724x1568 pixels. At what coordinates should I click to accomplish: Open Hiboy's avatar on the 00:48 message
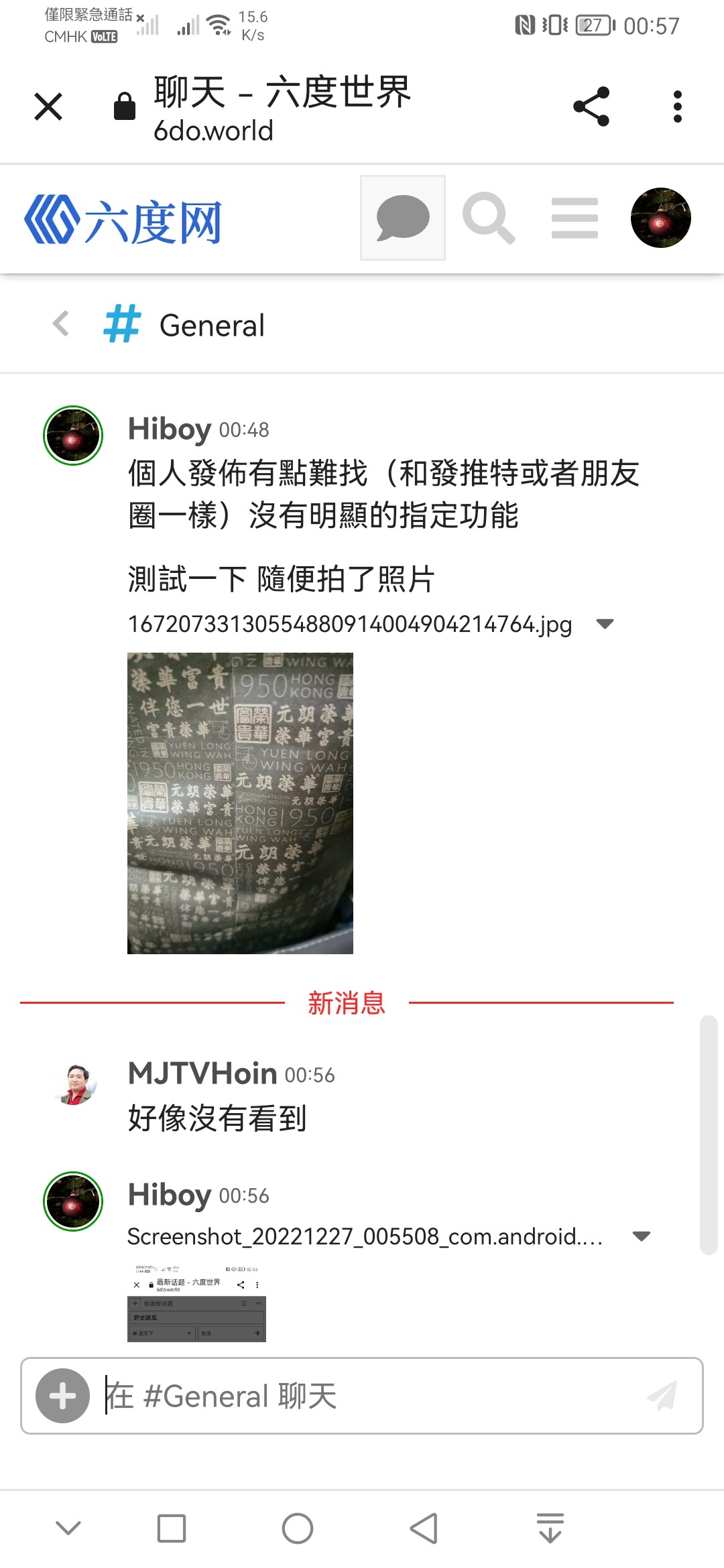click(73, 436)
